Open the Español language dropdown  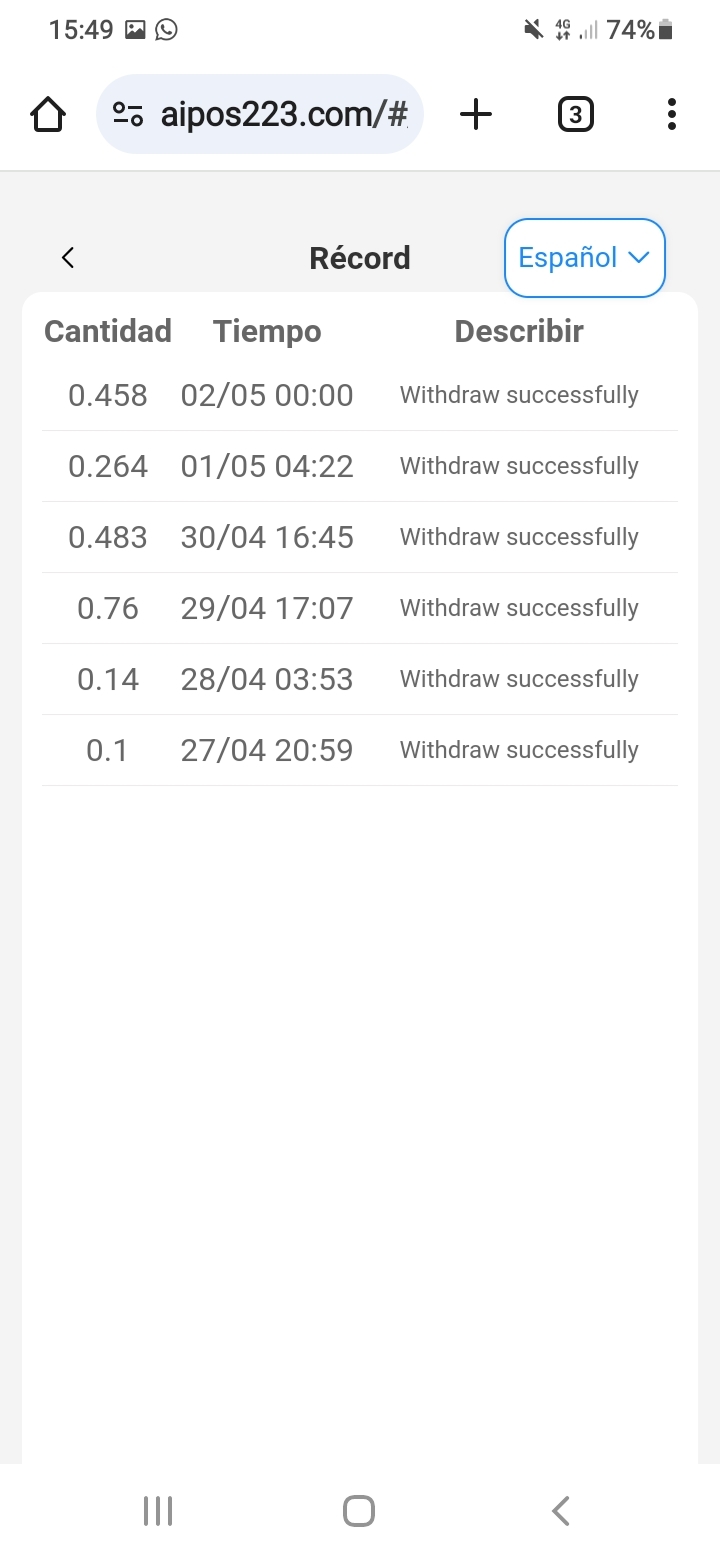tap(584, 258)
